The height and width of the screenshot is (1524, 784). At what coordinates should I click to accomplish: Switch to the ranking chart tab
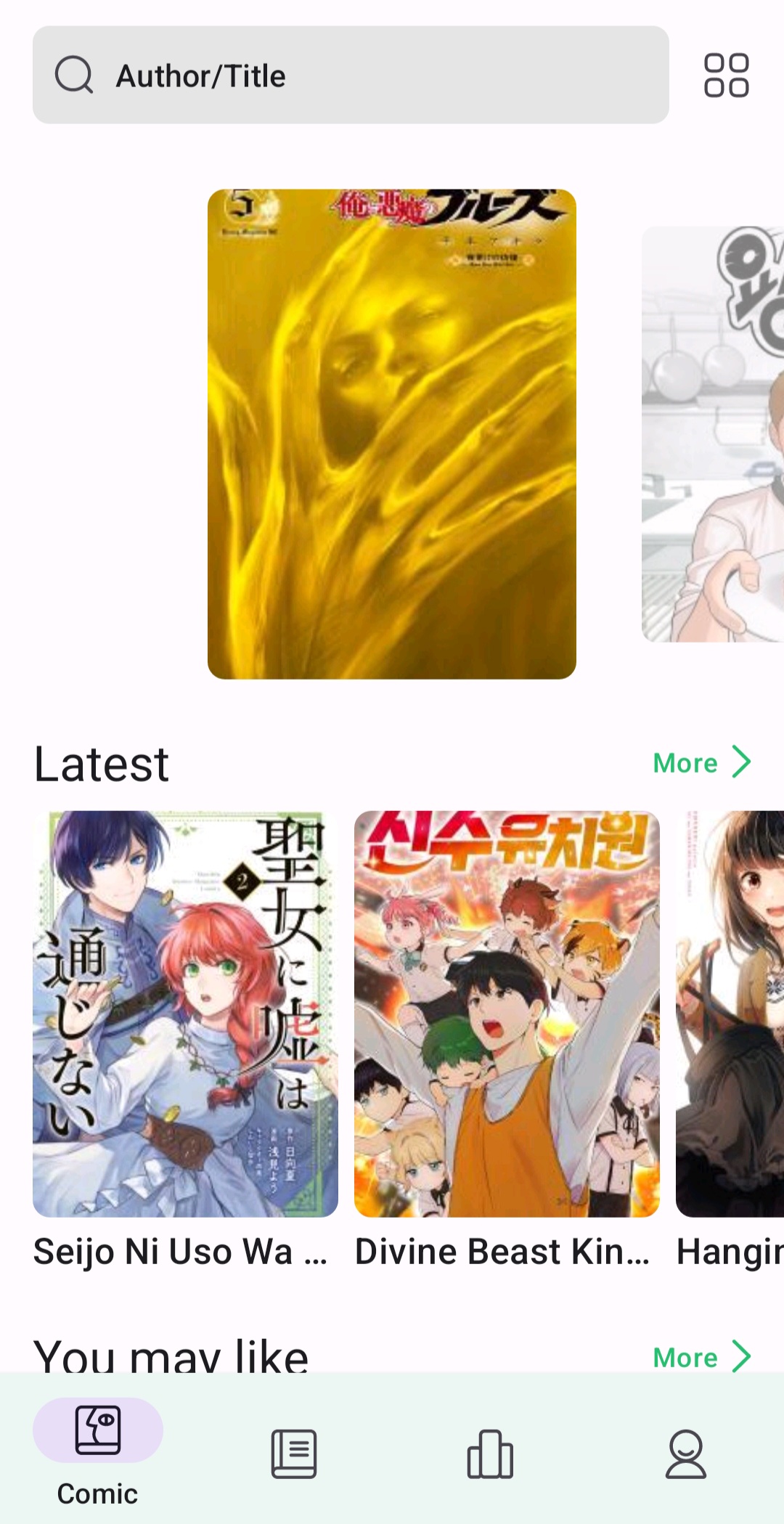coord(490,1454)
